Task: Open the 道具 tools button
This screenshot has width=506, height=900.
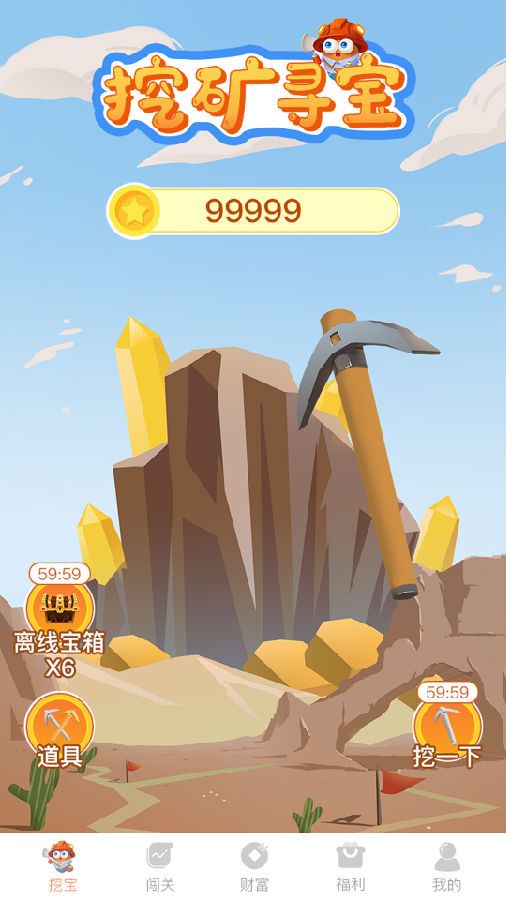Action: click(x=60, y=730)
